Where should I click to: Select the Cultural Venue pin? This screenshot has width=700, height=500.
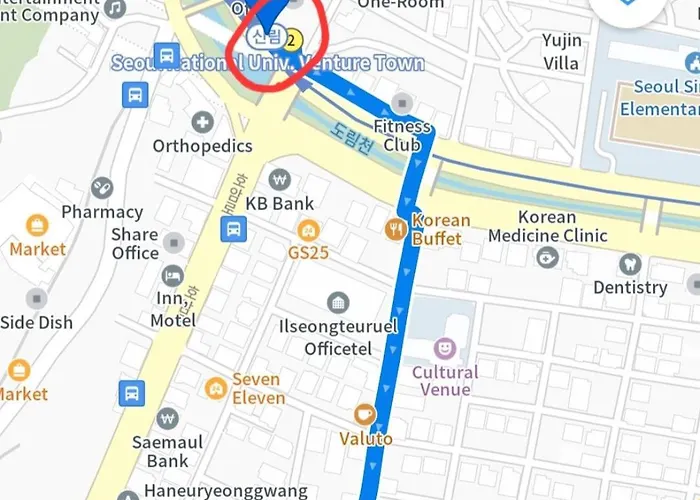446,349
